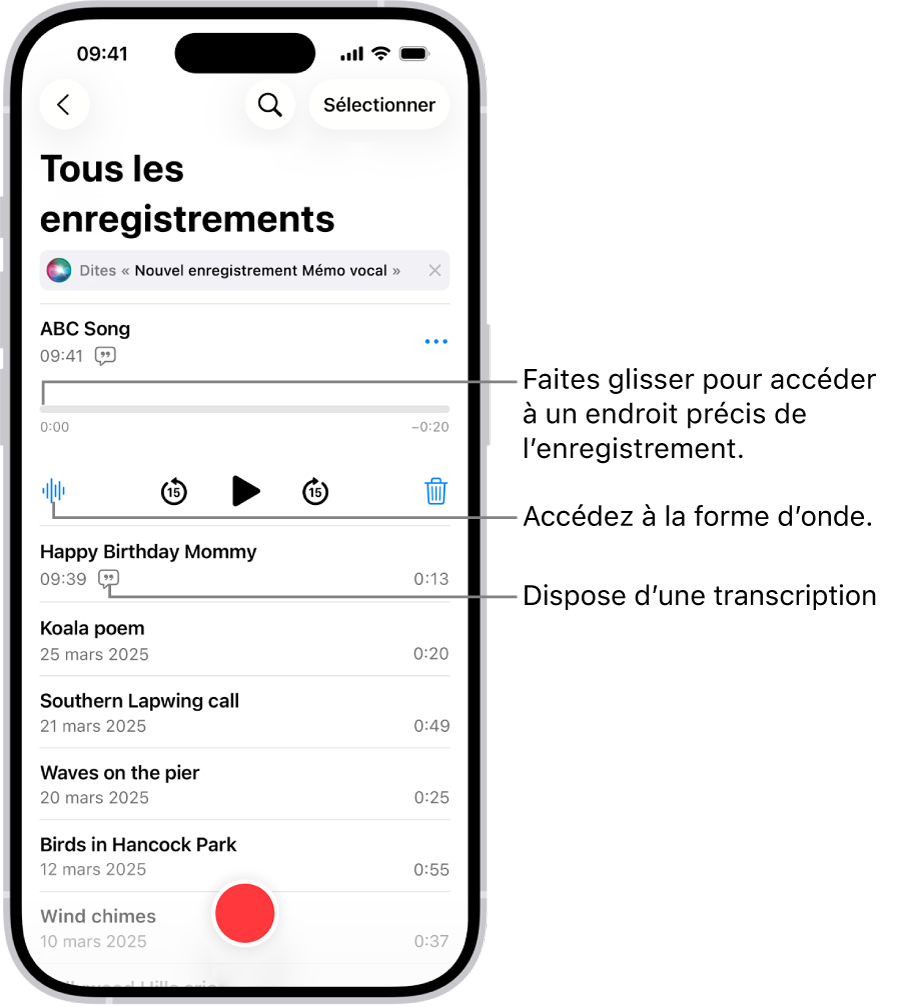Image resolution: width=902 pixels, height=1008 pixels.
Task: Open more options for ABC Song
Action: (x=436, y=341)
